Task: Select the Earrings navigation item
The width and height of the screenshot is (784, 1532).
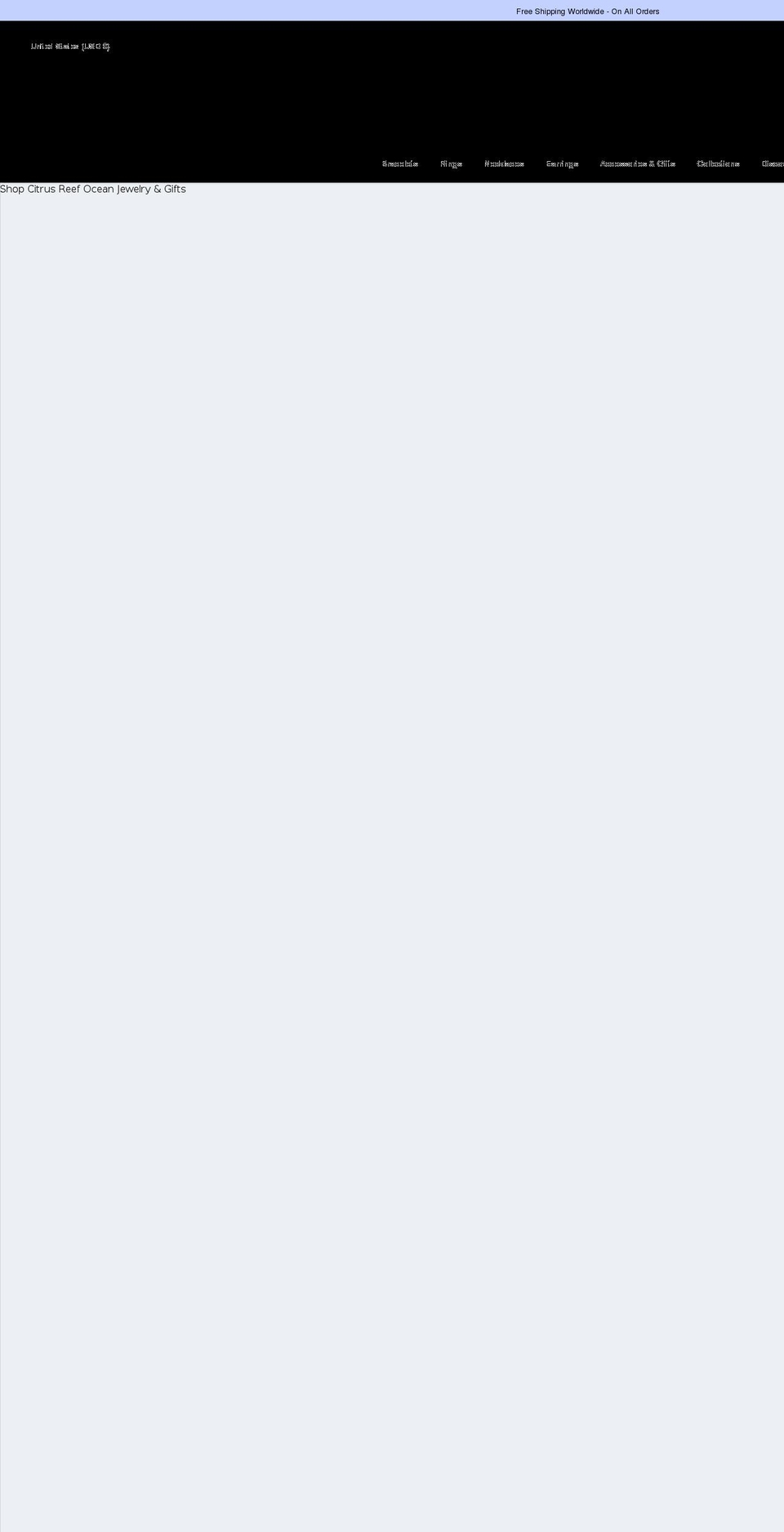Action: (x=563, y=164)
